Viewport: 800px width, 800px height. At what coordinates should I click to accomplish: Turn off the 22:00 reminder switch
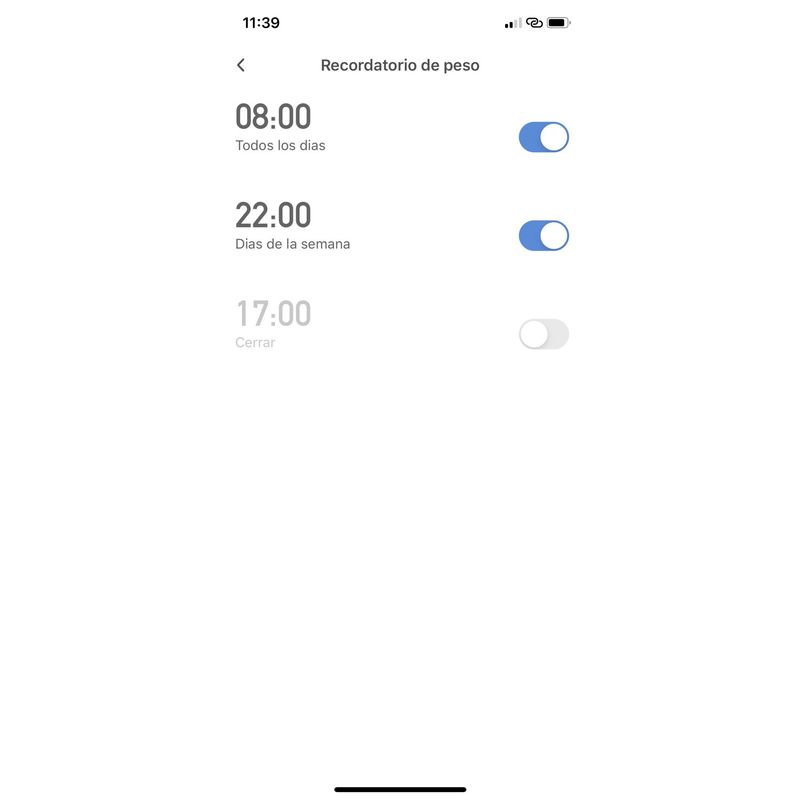pos(543,236)
